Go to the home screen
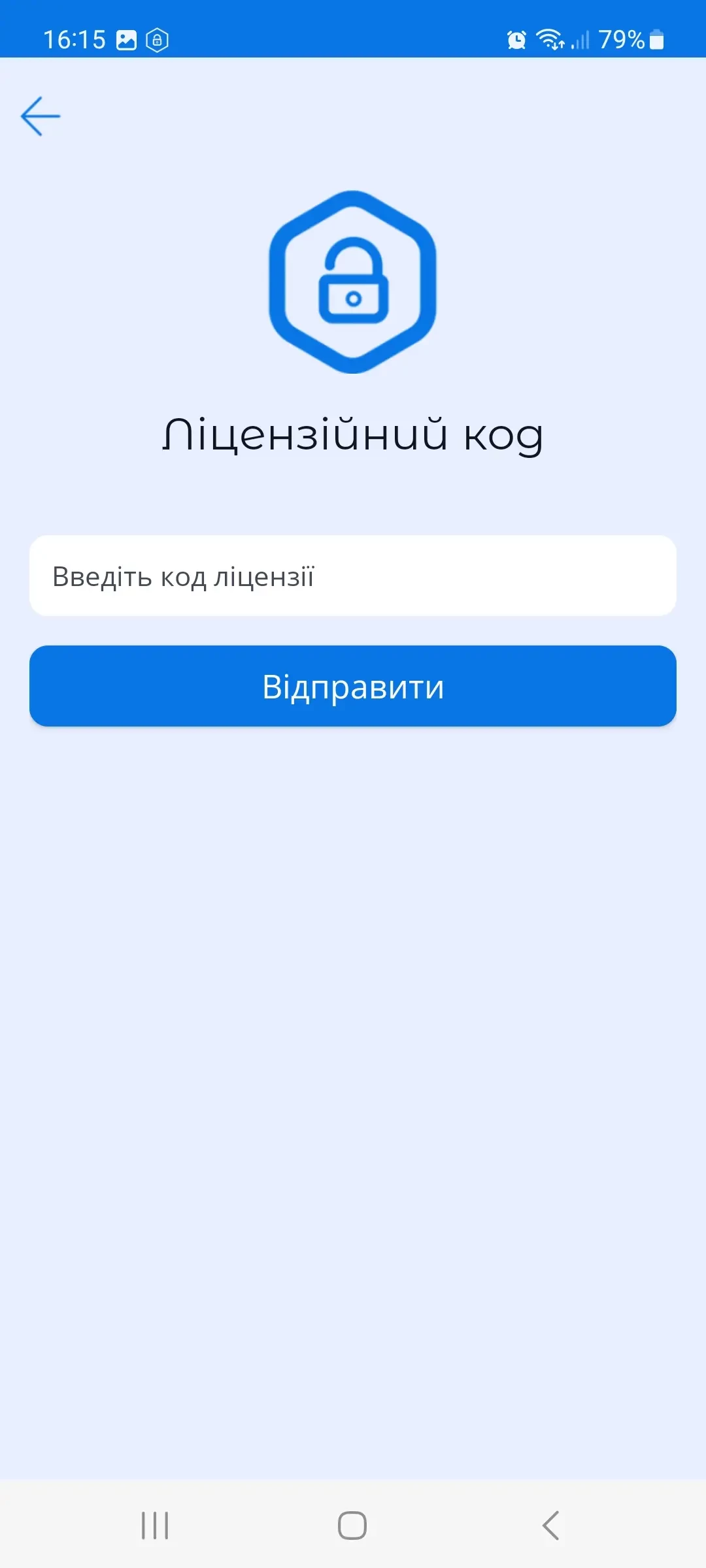Screen dimensions: 706x1568 click(x=352, y=1526)
